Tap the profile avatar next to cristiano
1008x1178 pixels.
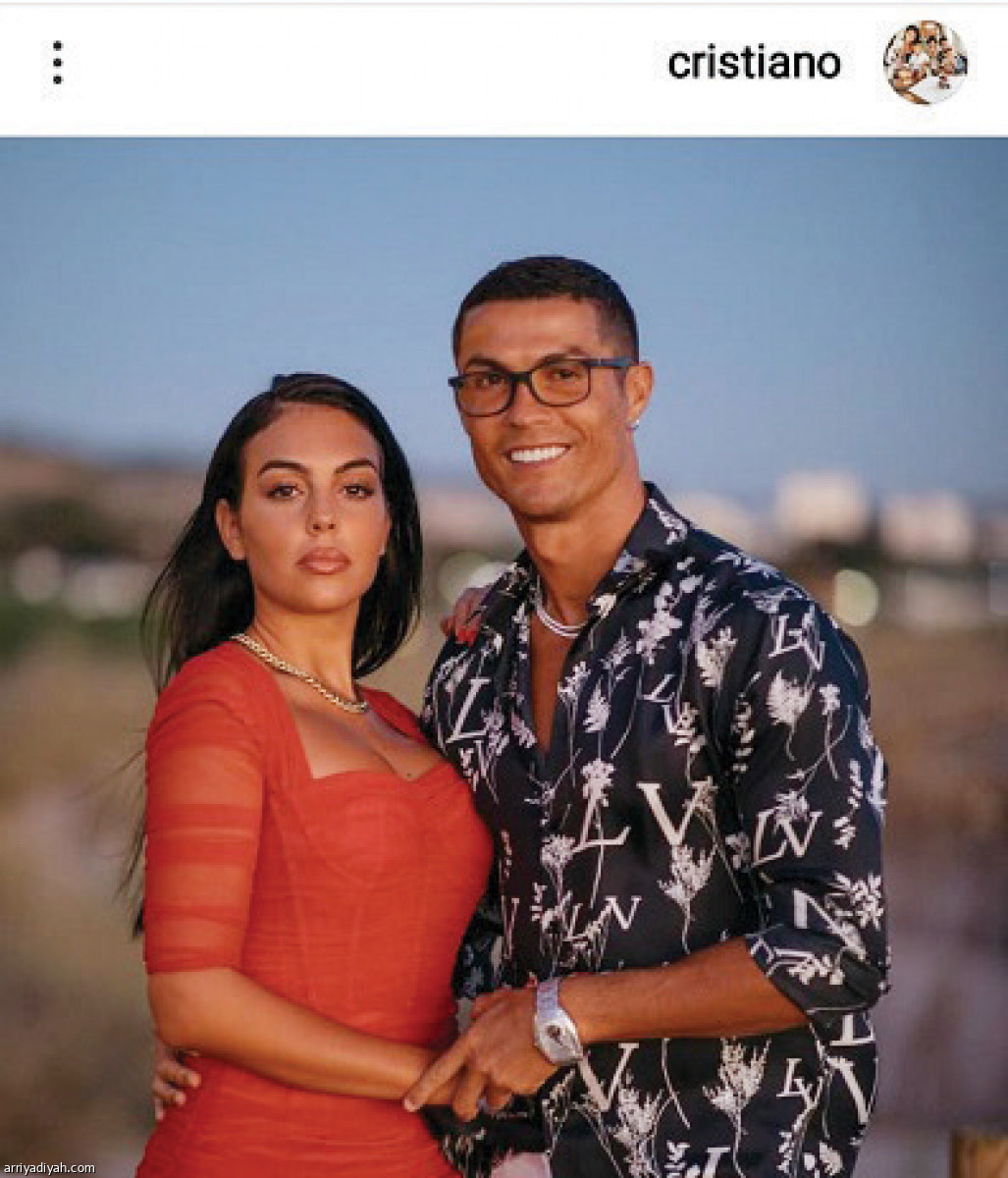click(x=925, y=63)
